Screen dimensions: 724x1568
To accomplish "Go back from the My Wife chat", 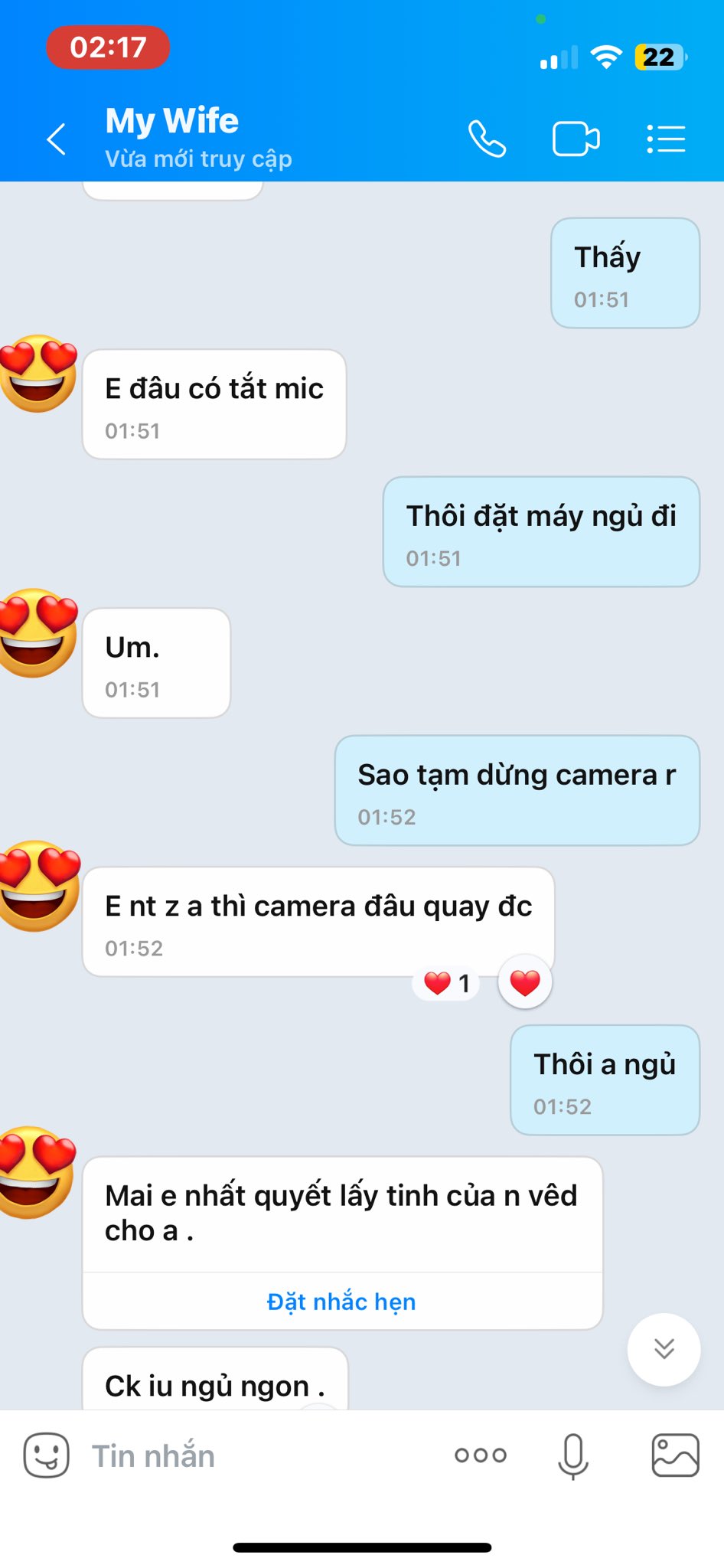I will coord(57,139).
